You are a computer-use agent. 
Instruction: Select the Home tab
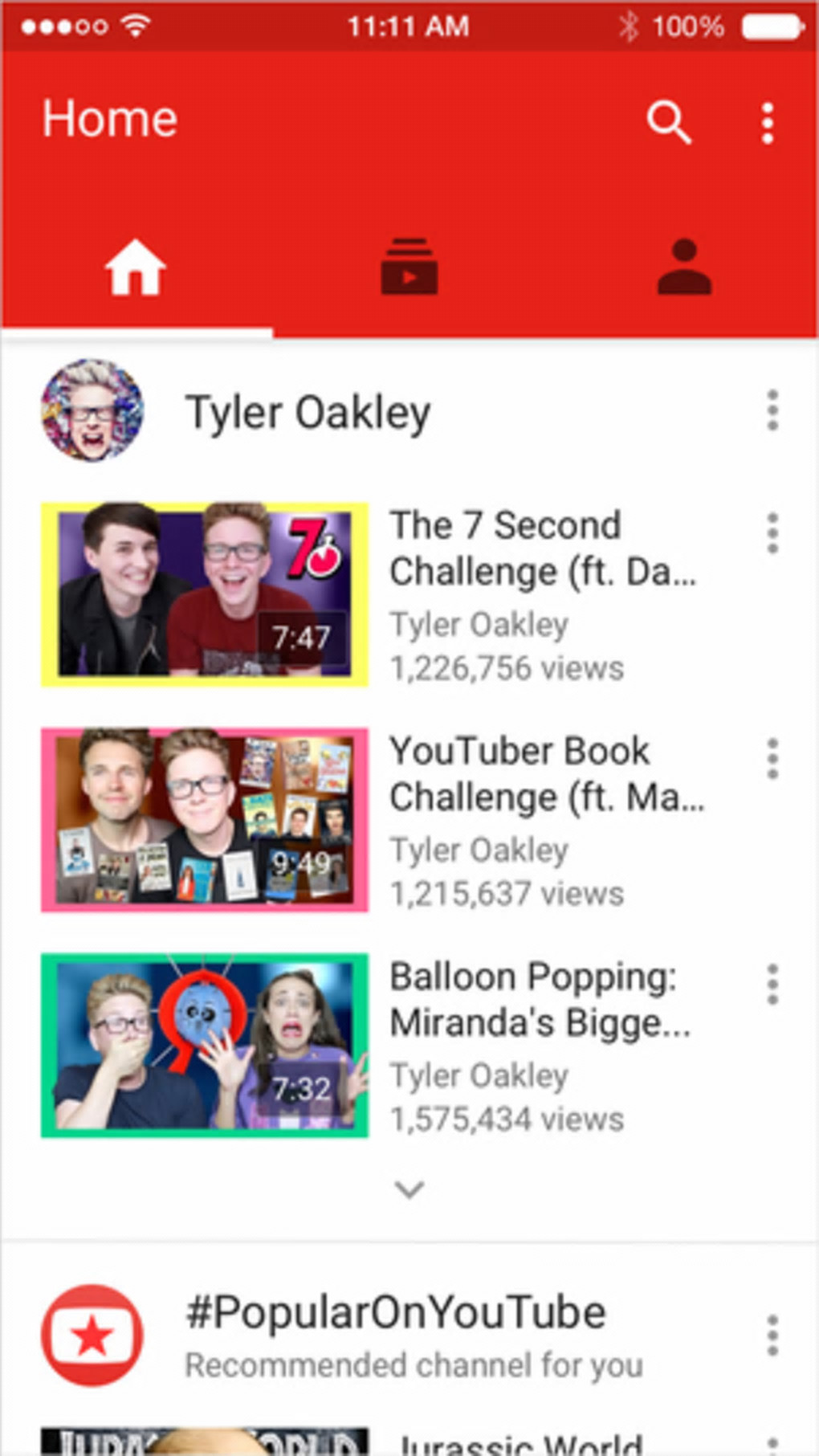click(135, 268)
